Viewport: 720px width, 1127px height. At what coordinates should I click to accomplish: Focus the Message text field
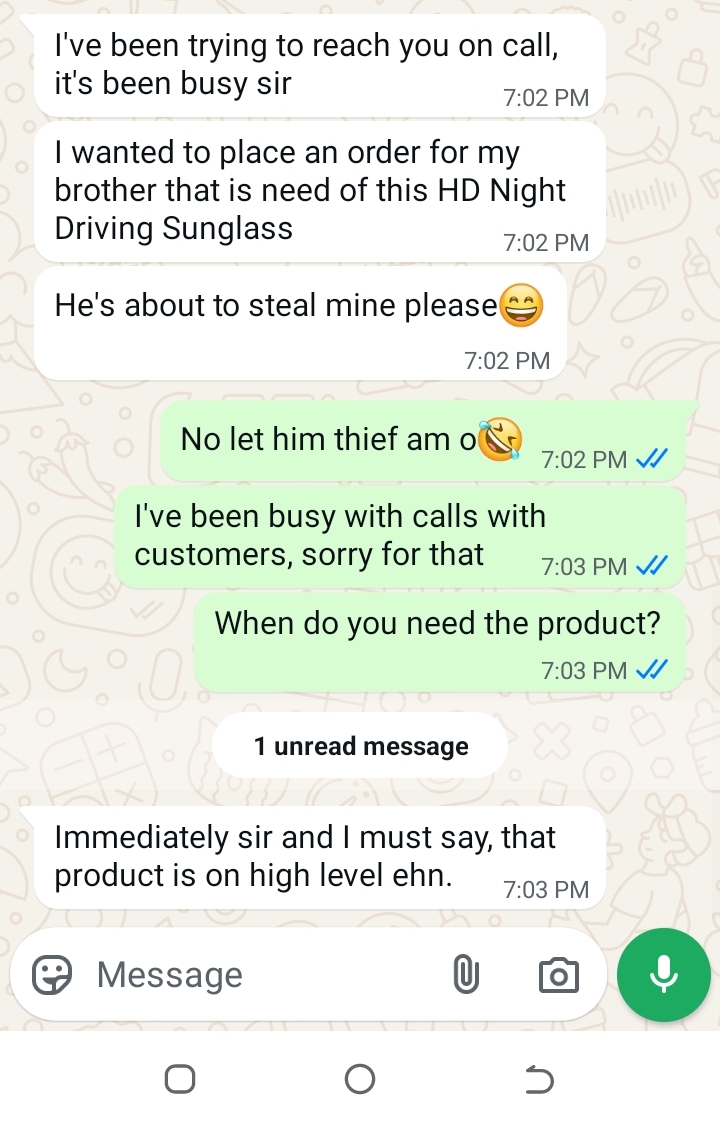(260, 975)
